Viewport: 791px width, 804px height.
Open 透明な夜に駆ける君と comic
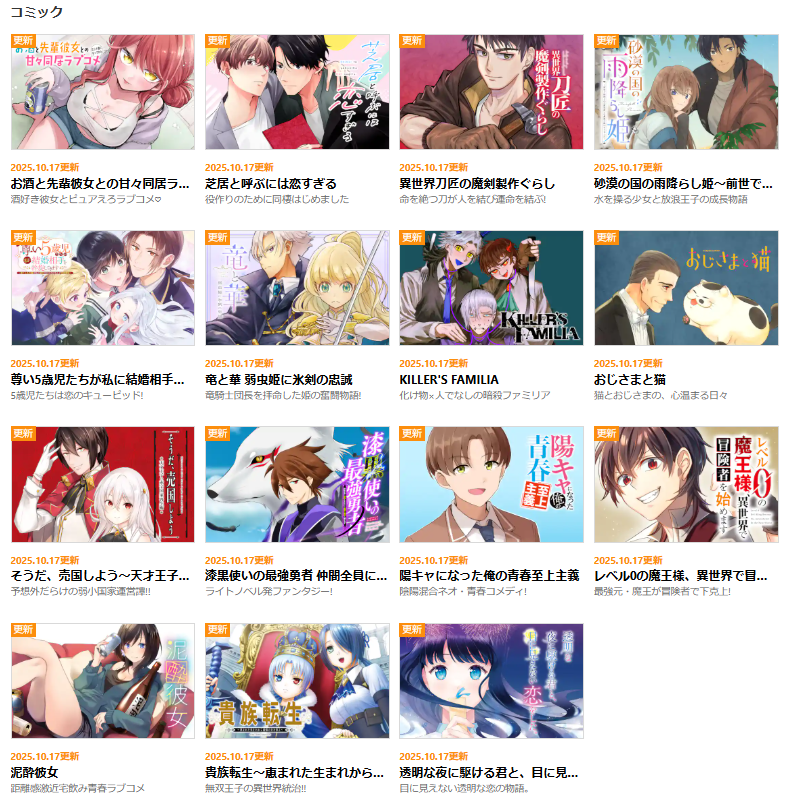pos(491,680)
